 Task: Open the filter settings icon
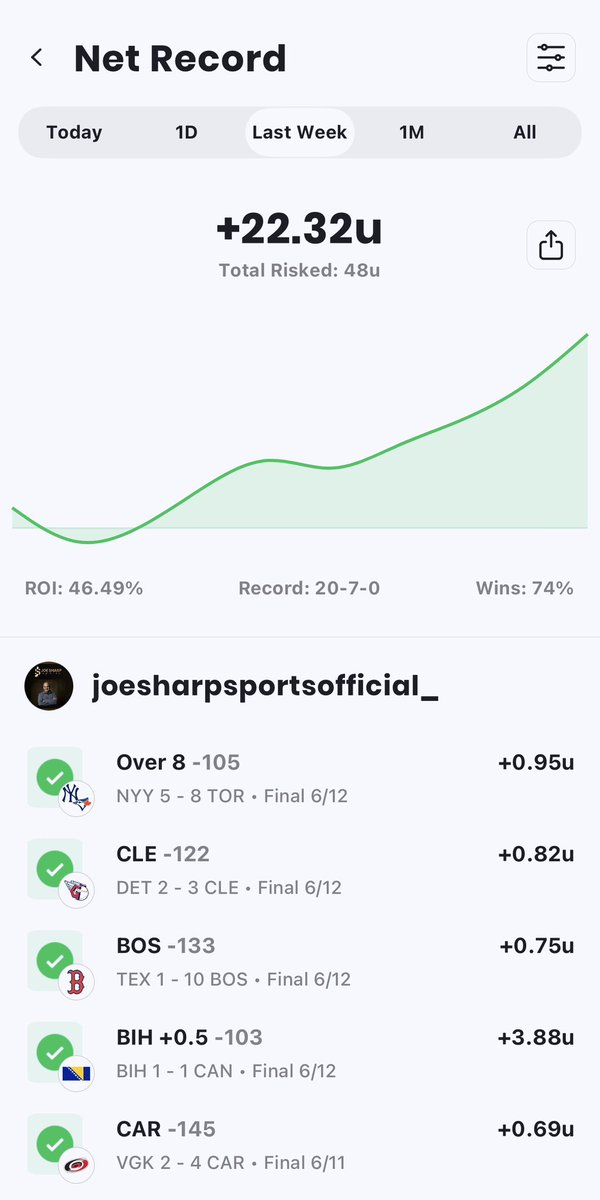click(x=551, y=58)
